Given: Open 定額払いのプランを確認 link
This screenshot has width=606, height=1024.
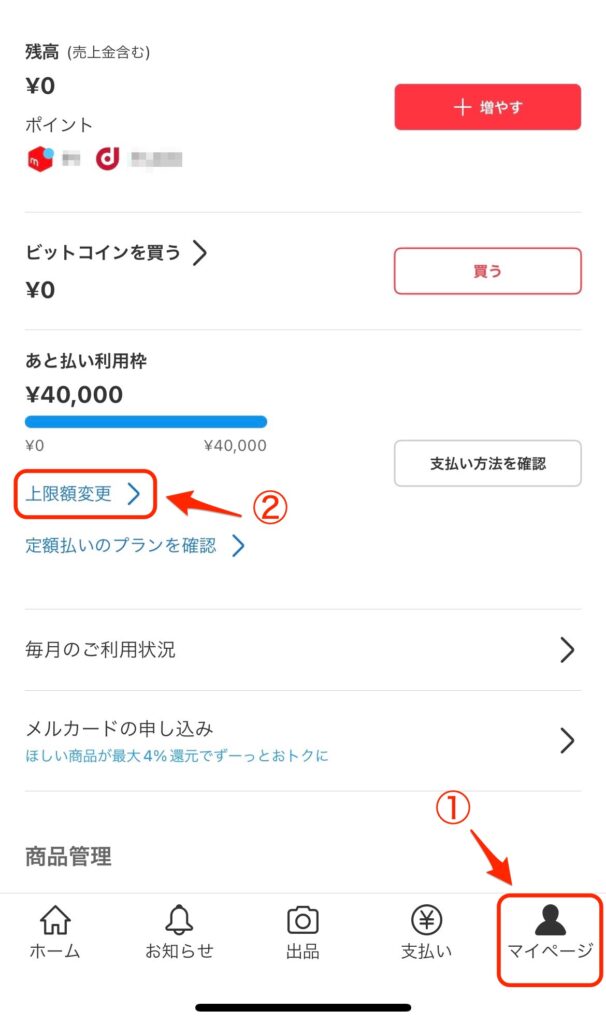Looking at the screenshot, I should [135, 545].
